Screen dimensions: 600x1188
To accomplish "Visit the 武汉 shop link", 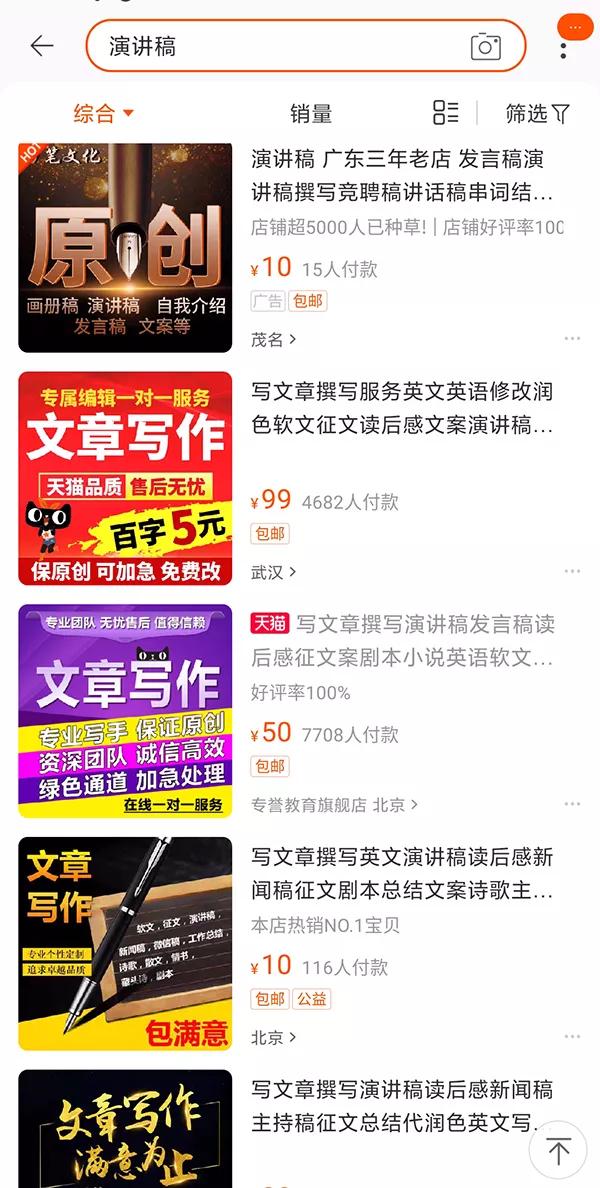I will pos(273,572).
